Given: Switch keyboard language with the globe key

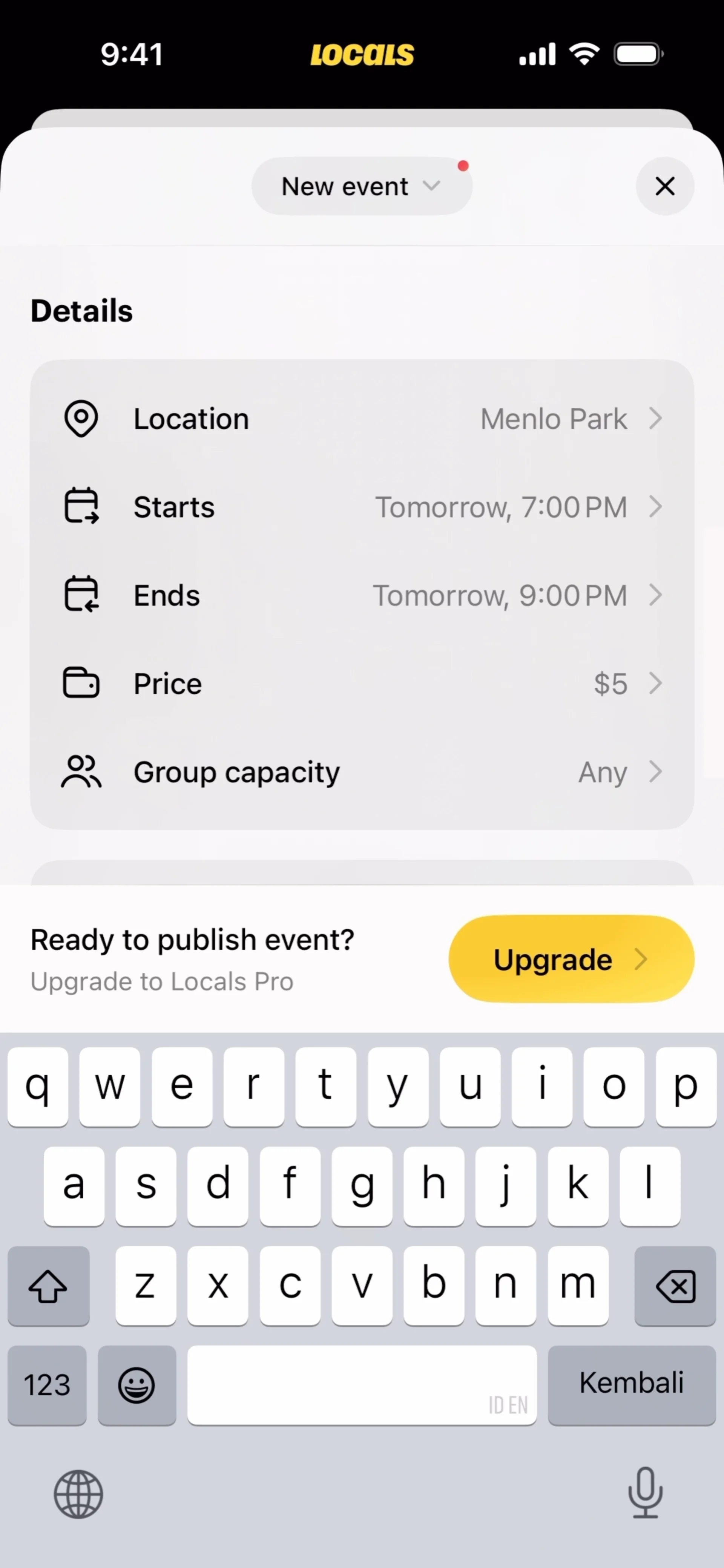Looking at the screenshot, I should tap(78, 1494).
